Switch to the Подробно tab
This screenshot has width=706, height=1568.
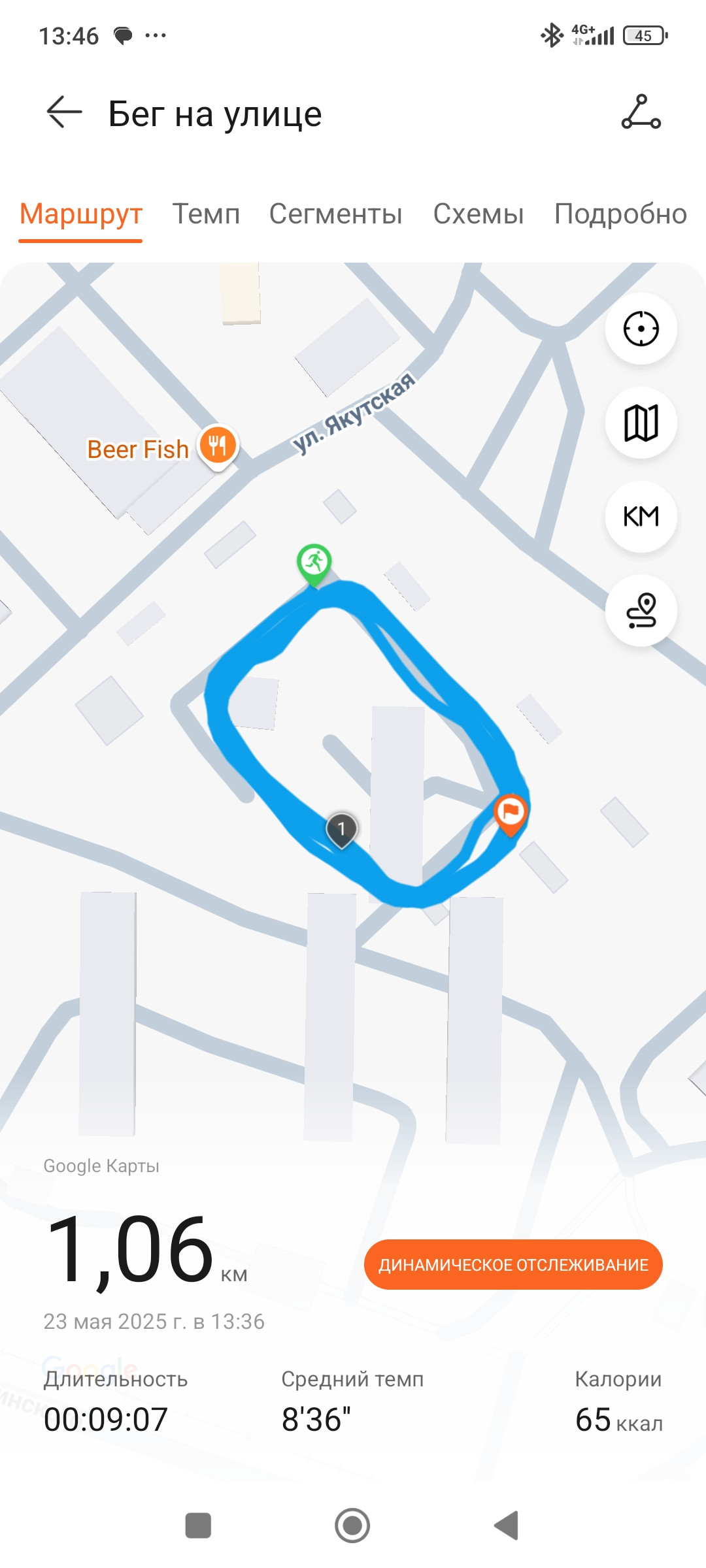click(x=620, y=214)
